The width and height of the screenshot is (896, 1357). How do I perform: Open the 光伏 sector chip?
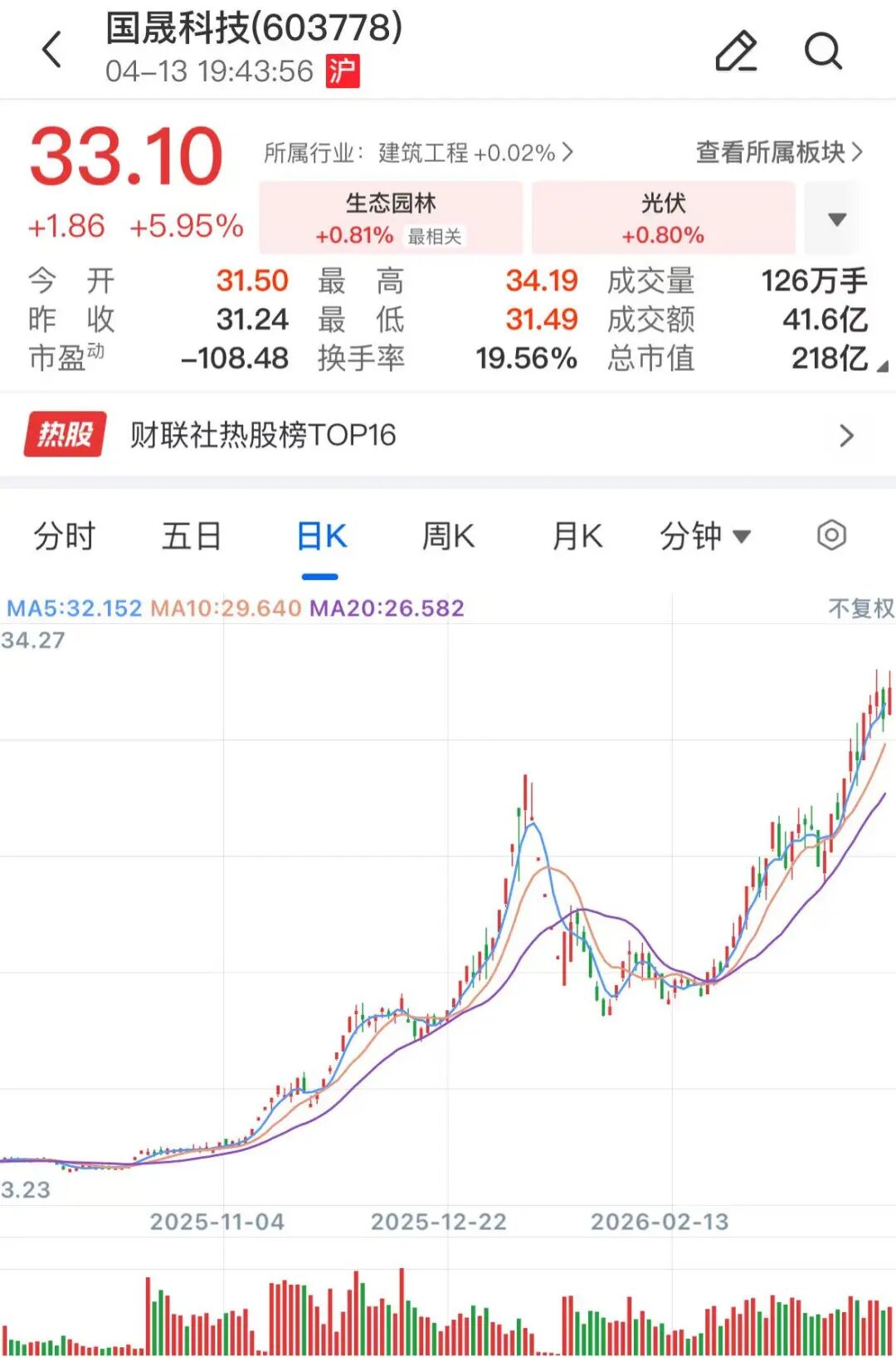663,217
